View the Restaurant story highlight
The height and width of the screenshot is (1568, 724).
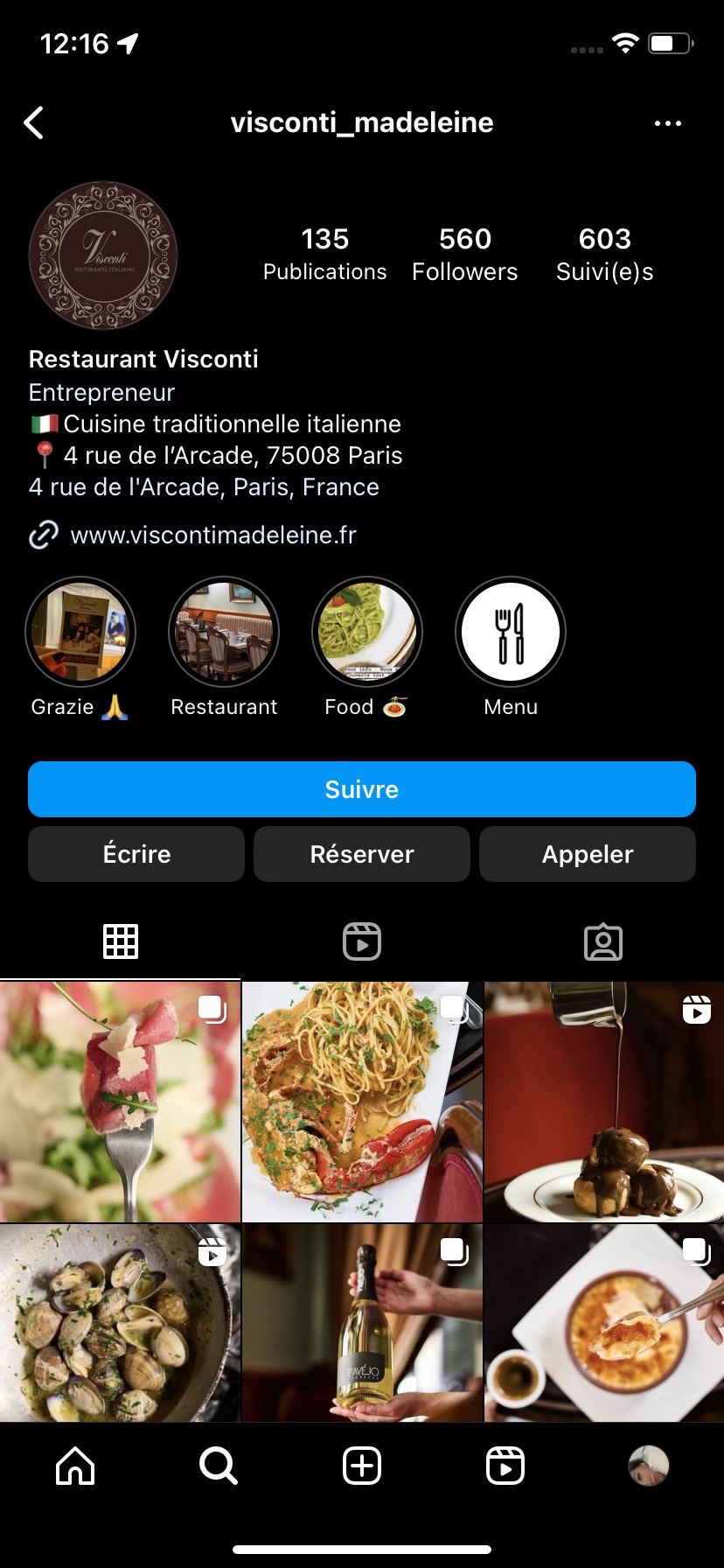pyautogui.click(x=224, y=632)
